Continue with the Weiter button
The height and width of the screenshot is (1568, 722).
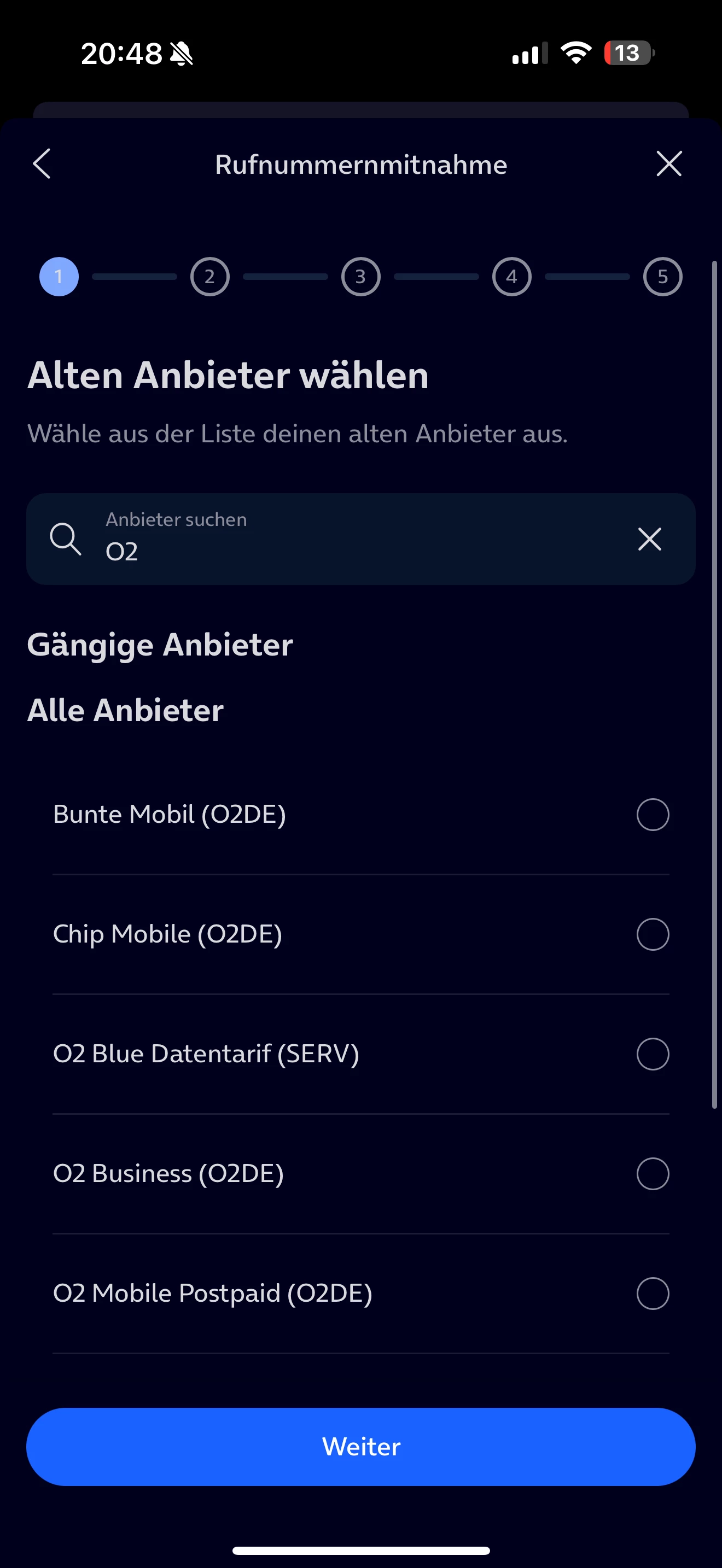(x=360, y=1446)
